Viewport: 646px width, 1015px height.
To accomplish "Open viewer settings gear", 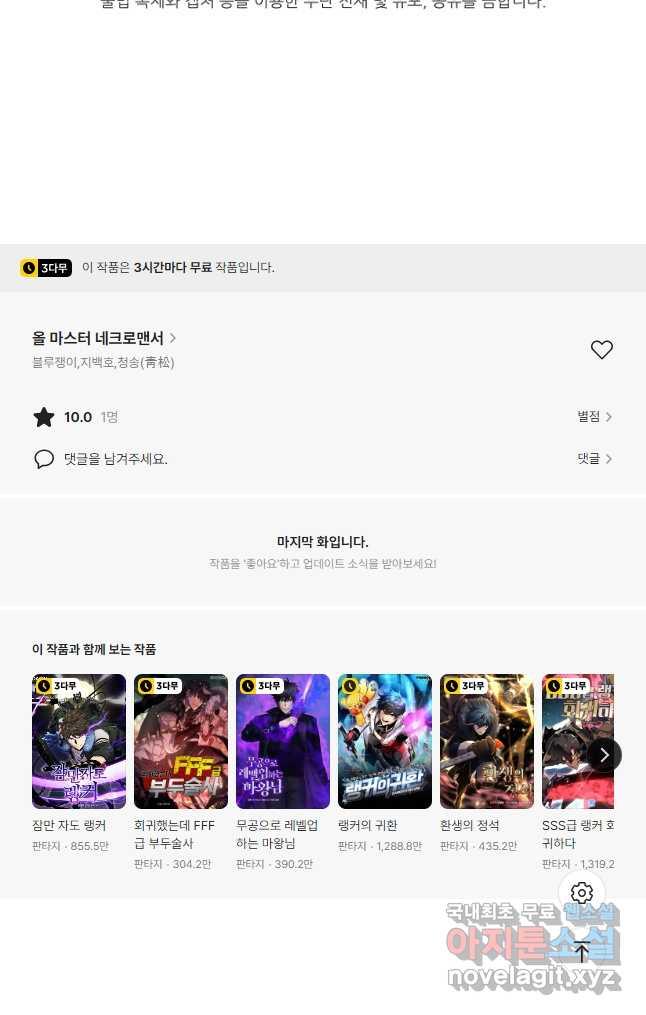I will [582, 893].
